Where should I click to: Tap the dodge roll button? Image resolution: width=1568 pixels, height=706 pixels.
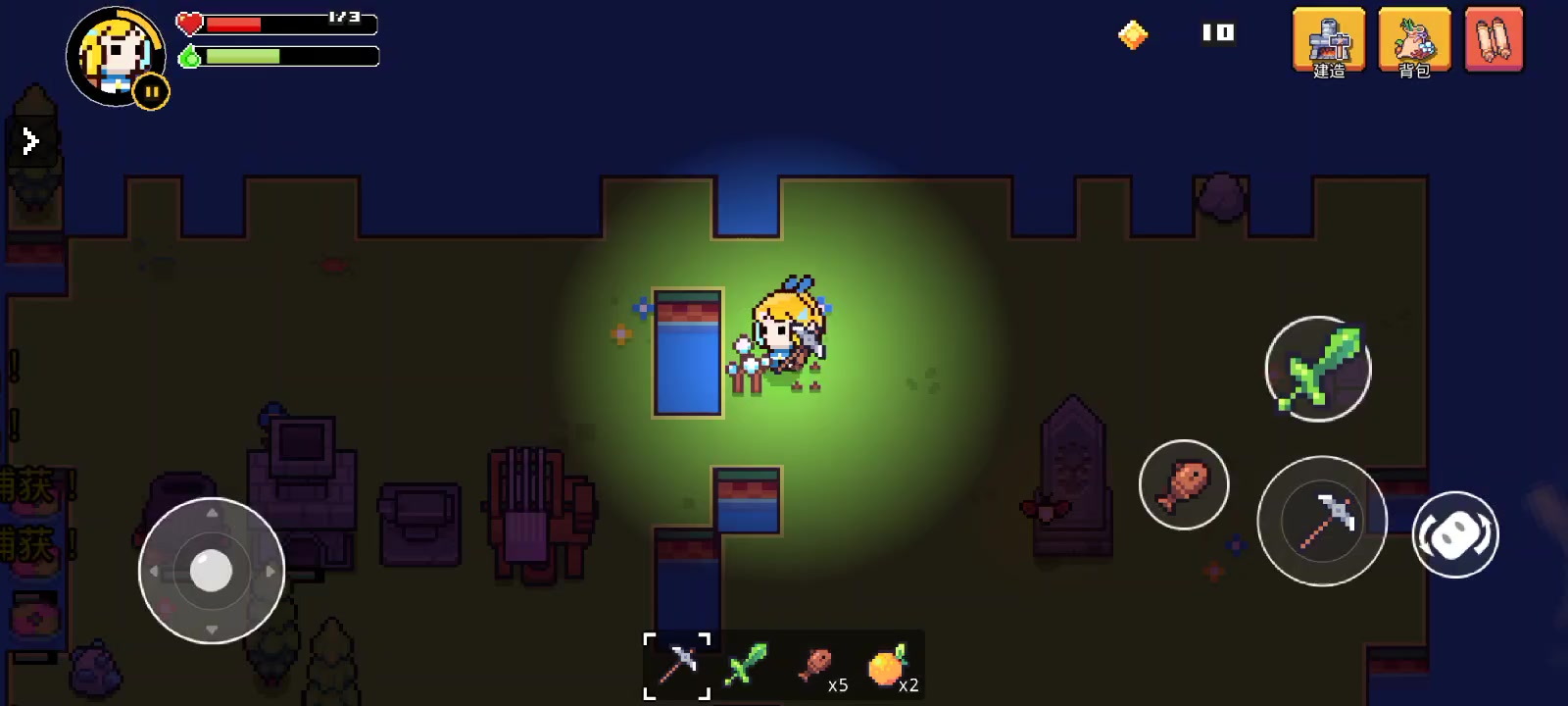(1454, 534)
